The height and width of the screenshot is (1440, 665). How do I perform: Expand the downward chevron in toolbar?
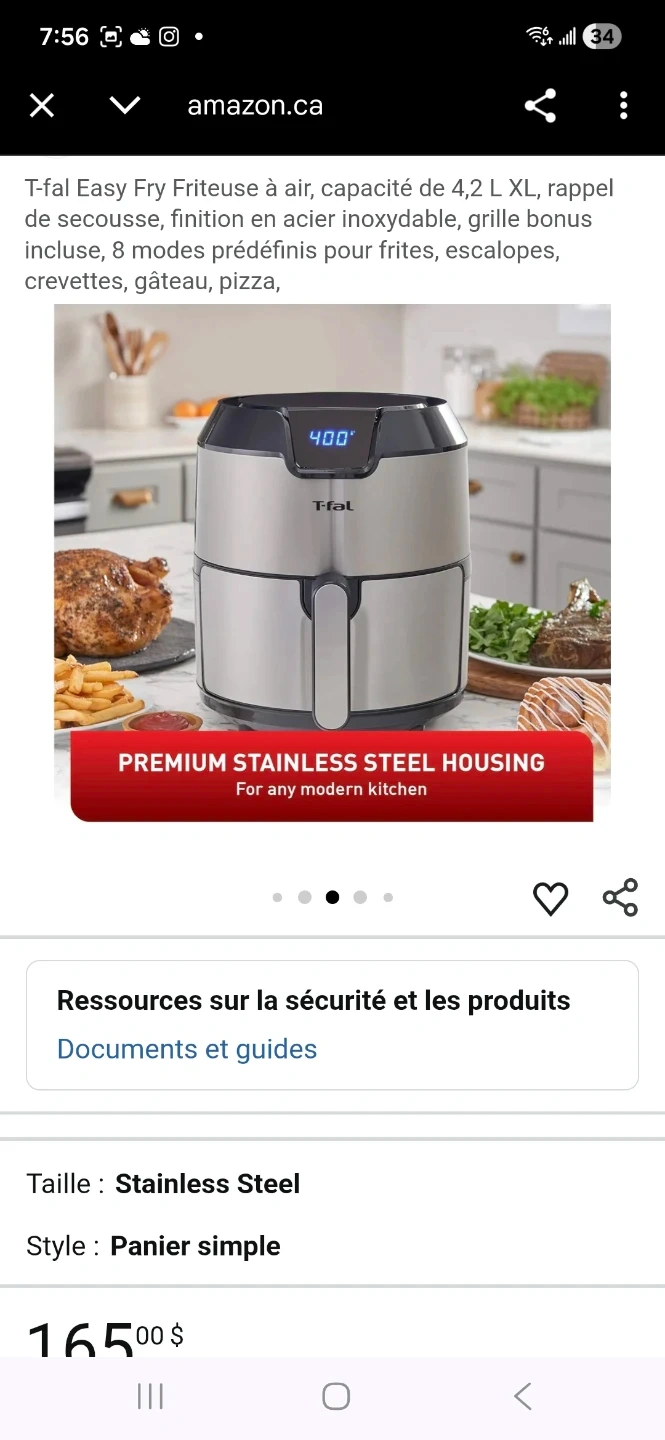[x=125, y=105]
